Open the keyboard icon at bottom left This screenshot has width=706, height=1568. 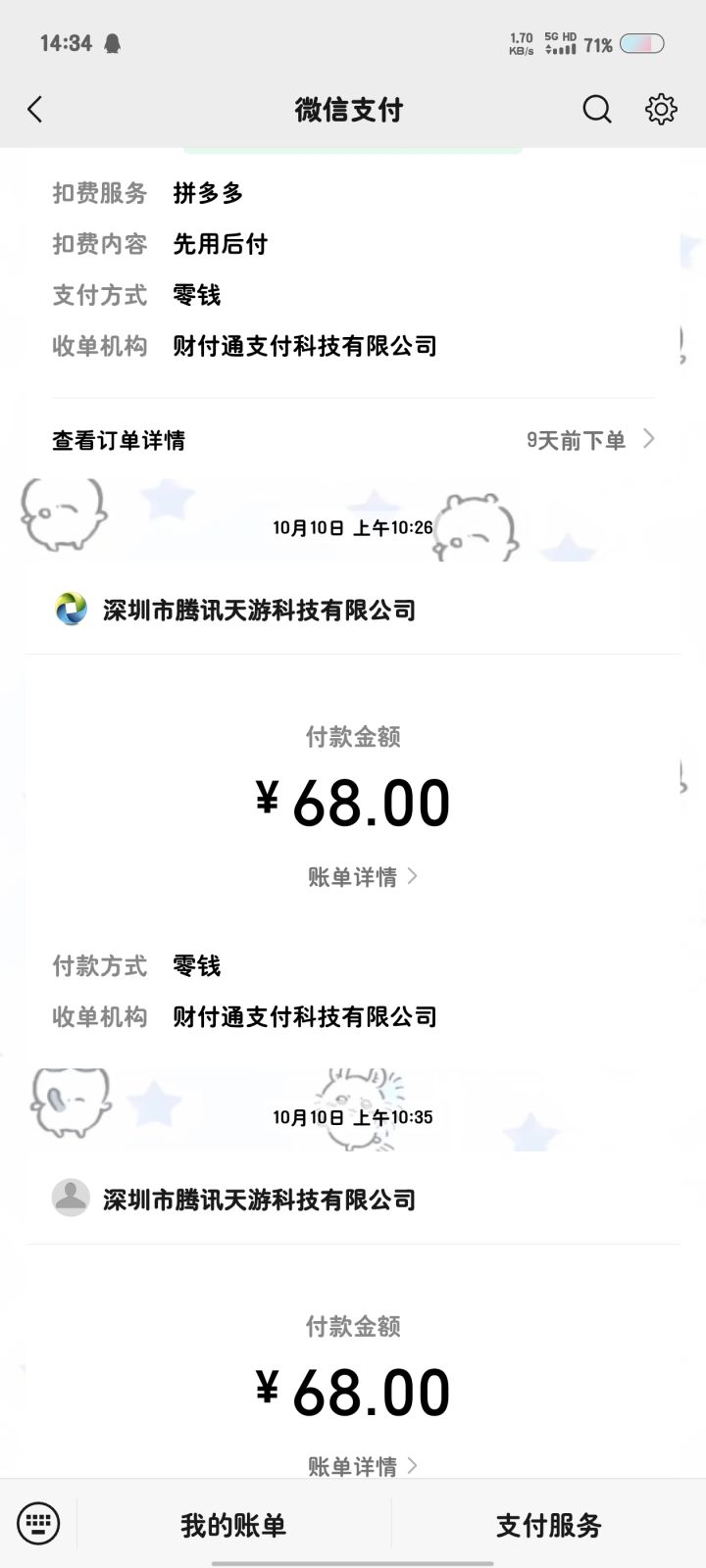tap(37, 1524)
